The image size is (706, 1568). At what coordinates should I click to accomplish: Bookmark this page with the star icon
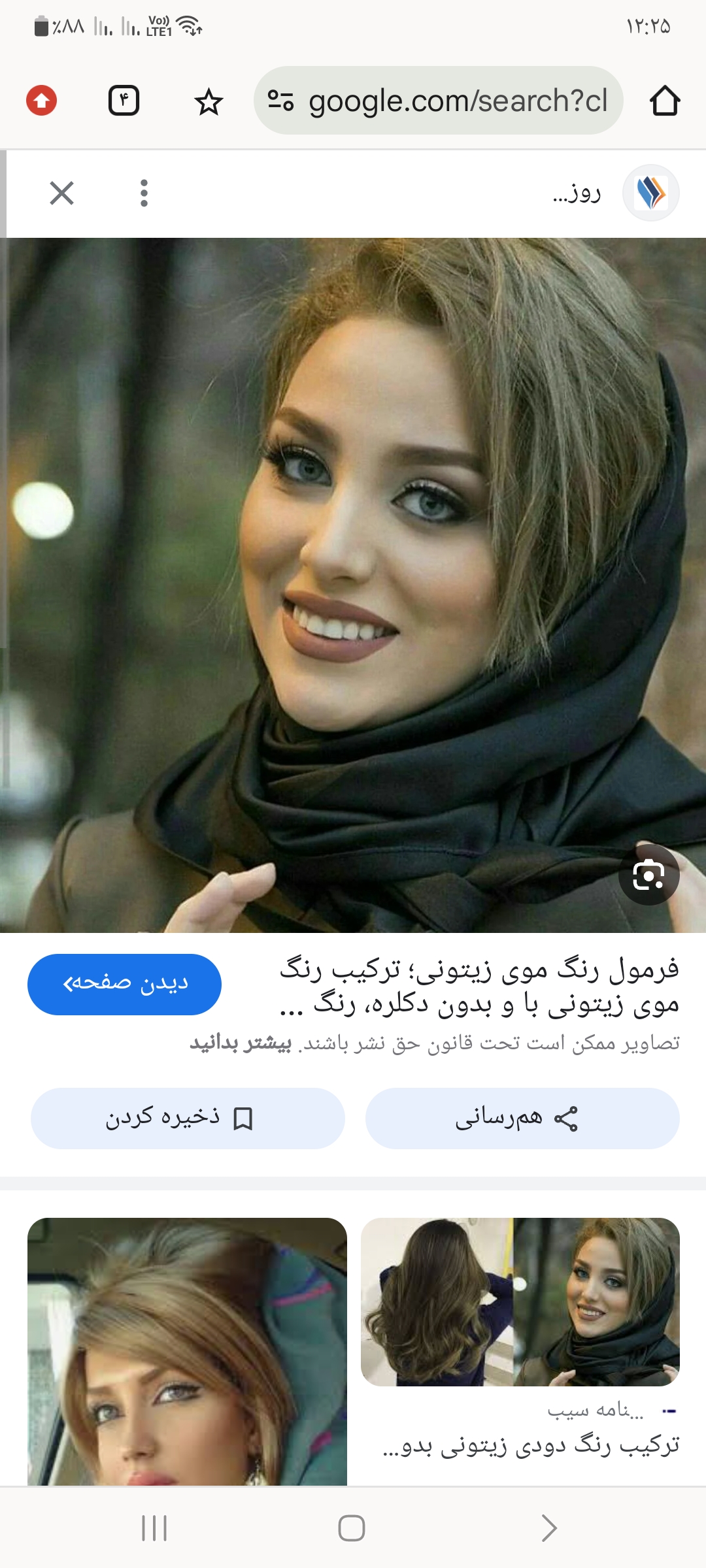click(209, 102)
